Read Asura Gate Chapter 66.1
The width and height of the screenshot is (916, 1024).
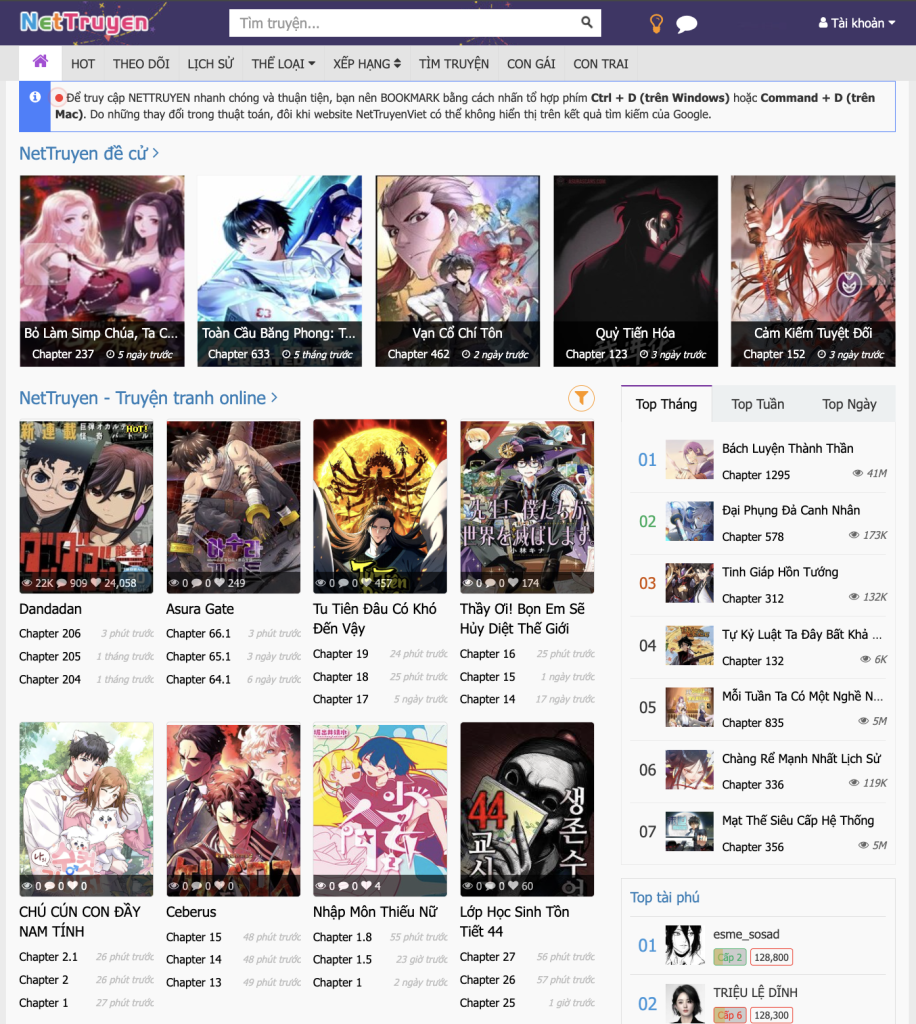(198, 633)
